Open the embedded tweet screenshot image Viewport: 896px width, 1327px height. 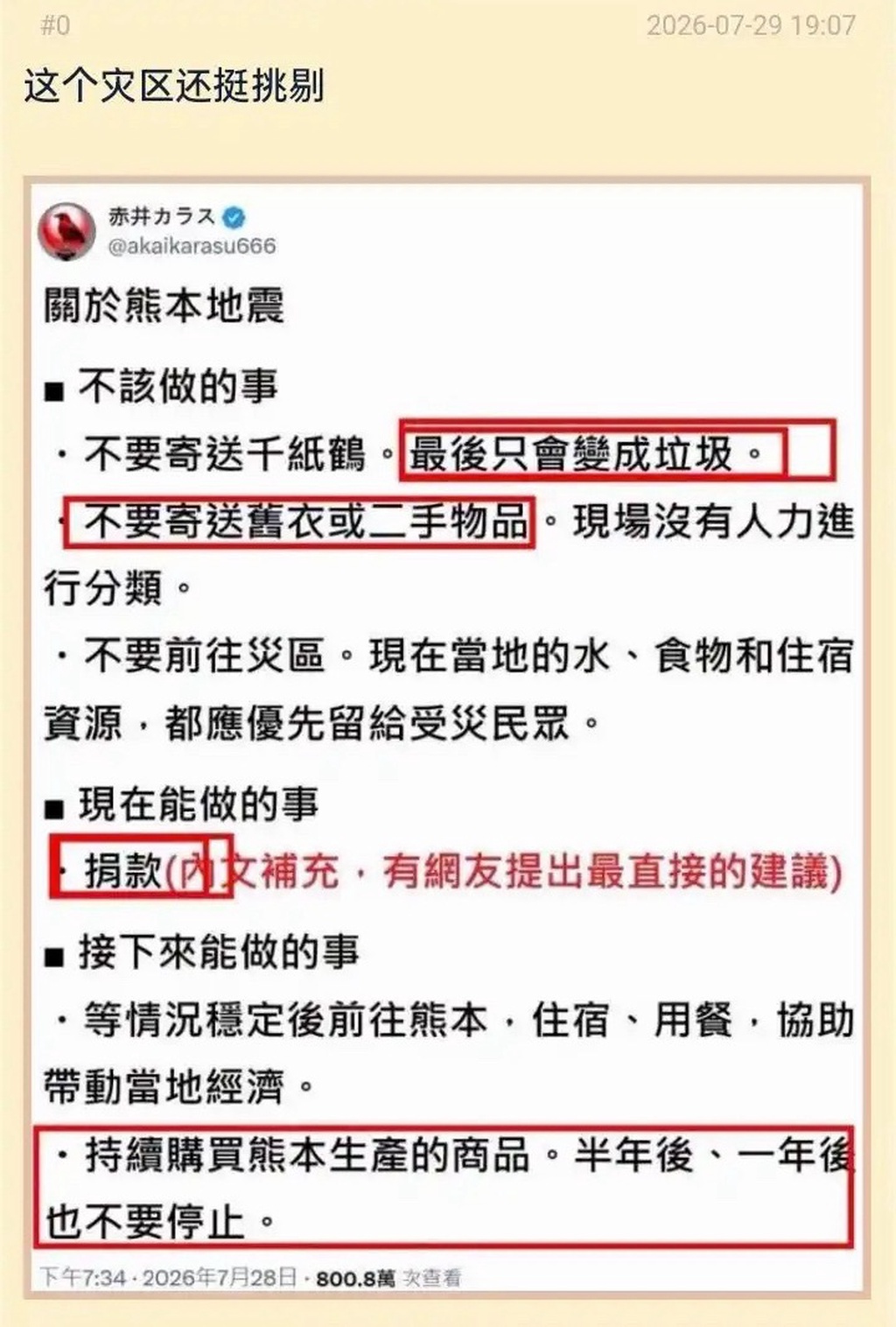pos(447,738)
